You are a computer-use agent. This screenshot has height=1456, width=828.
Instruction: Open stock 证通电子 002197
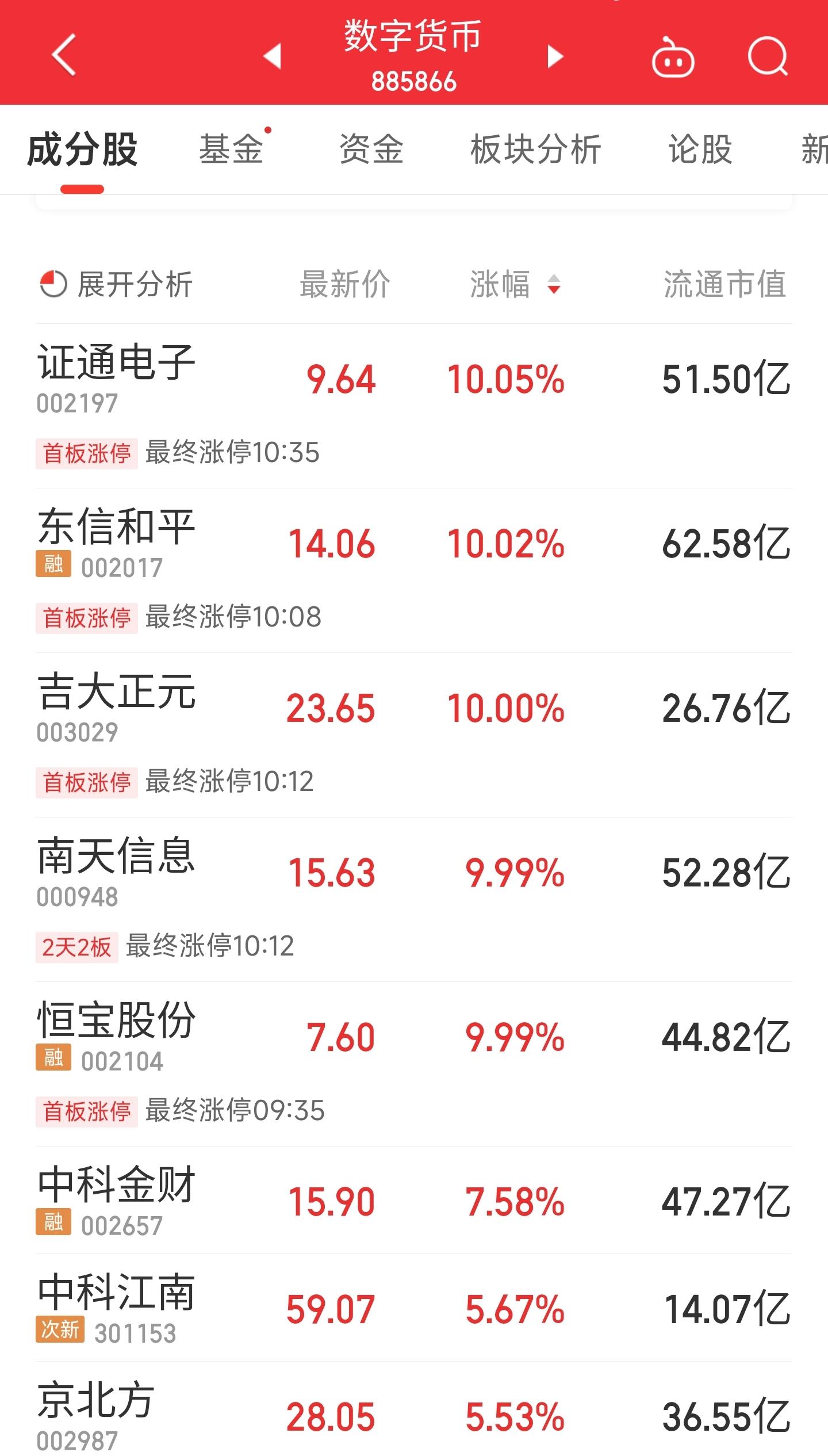tap(414, 406)
